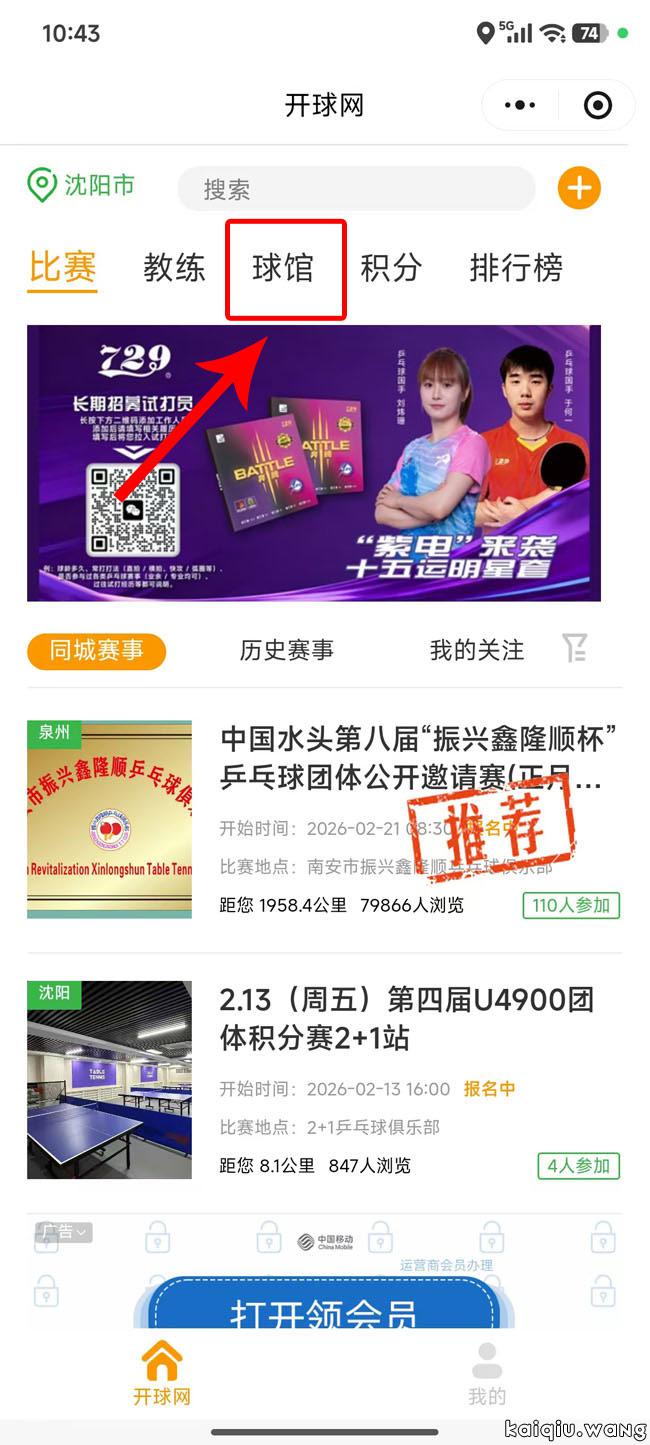Tap the 打开领会员 ad button
Screen dimensions: 650x1445
[x=323, y=1313]
